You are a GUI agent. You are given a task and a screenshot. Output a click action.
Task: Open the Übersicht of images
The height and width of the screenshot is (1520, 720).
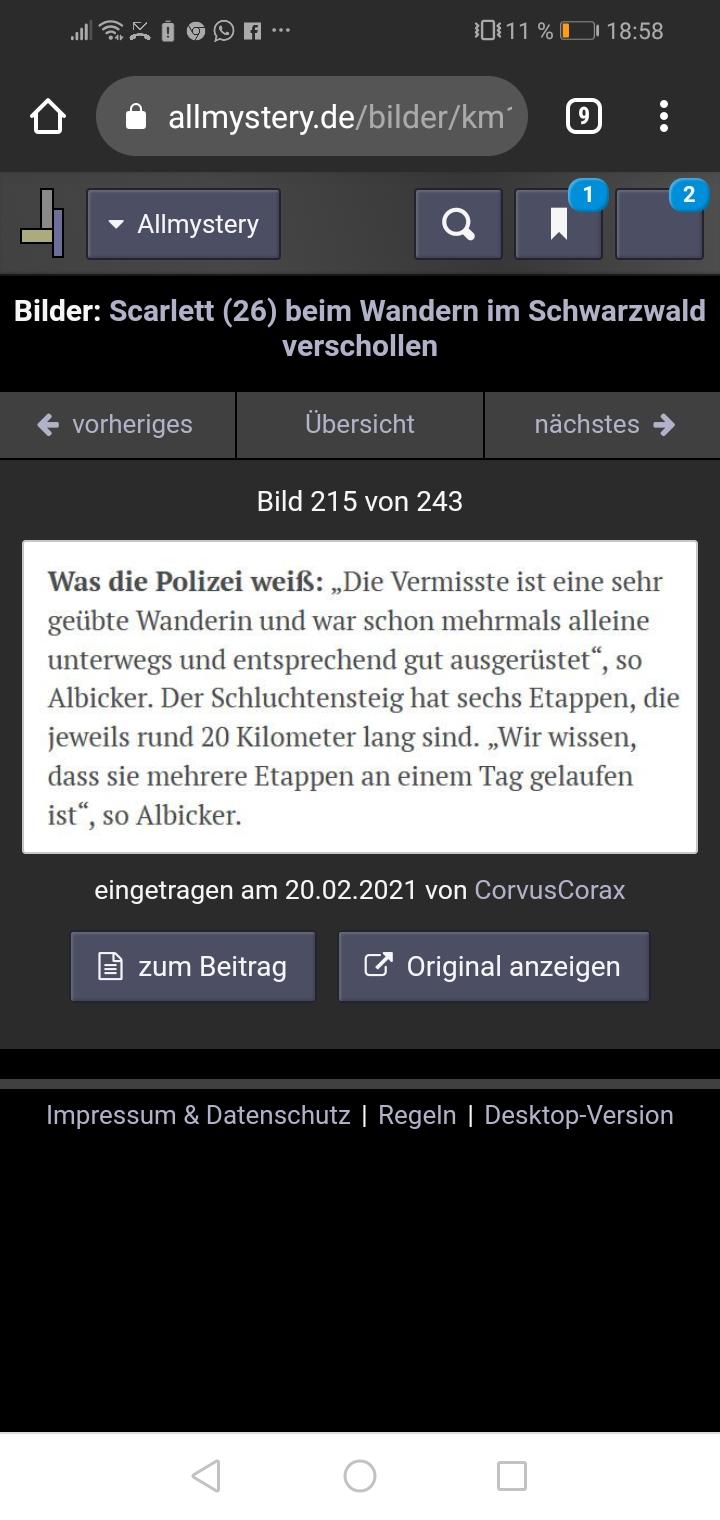pyautogui.click(x=360, y=424)
